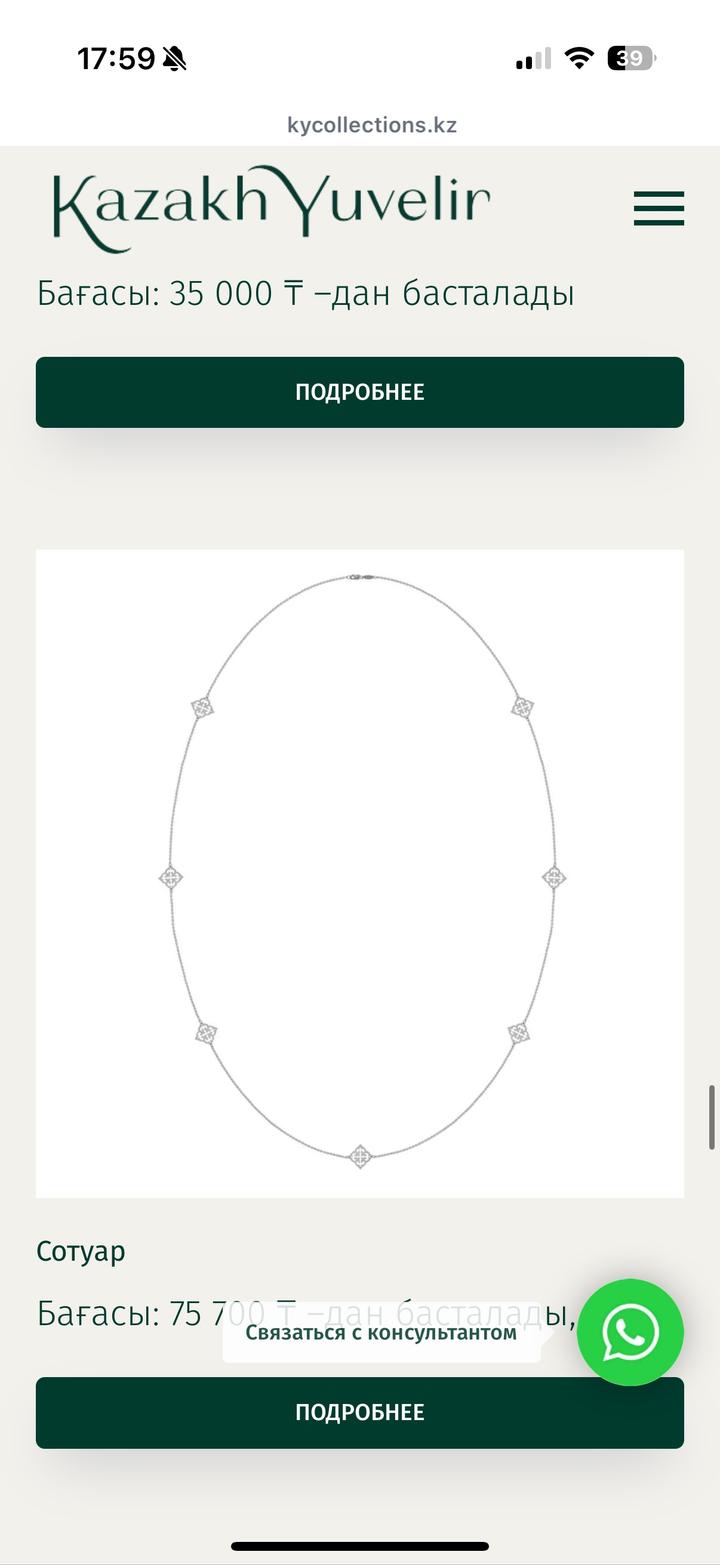Image resolution: width=720 pixels, height=1565 pixels.
Task: Contact a consultant via WhatsApp
Action: point(630,1332)
